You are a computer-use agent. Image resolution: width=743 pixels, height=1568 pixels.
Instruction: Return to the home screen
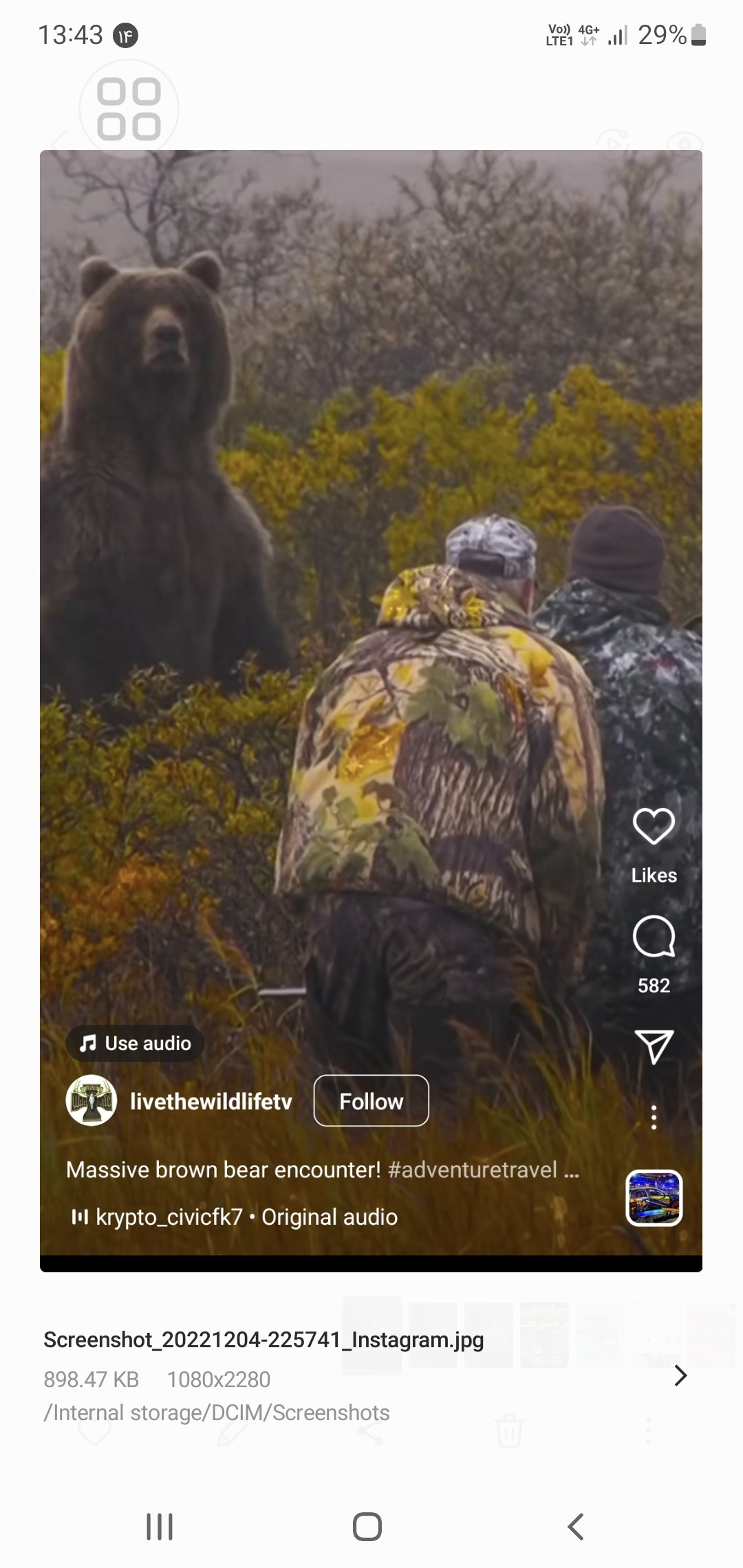[x=367, y=1526]
